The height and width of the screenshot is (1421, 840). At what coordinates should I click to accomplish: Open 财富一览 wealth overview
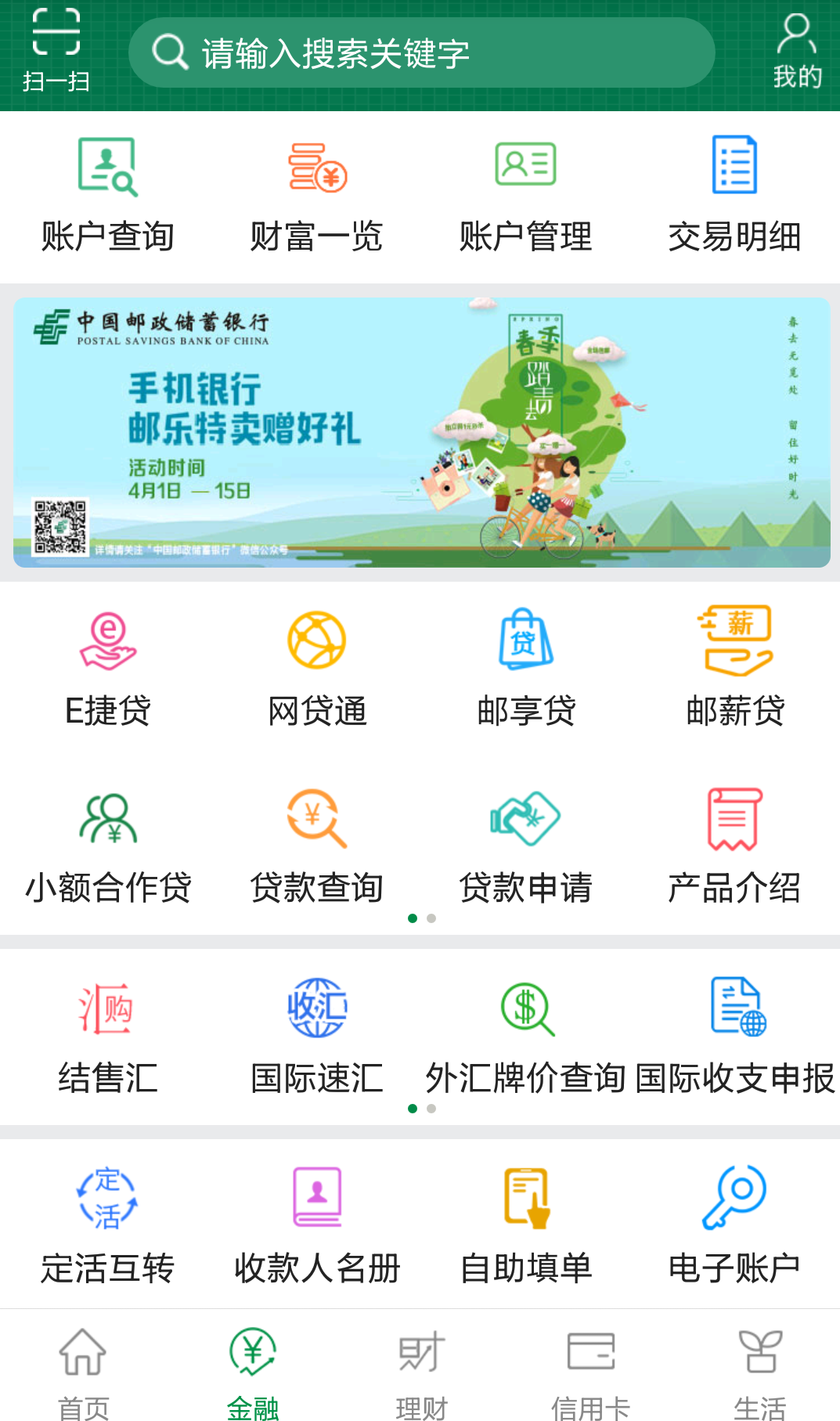pyautogui.click(x=316, y=196)
